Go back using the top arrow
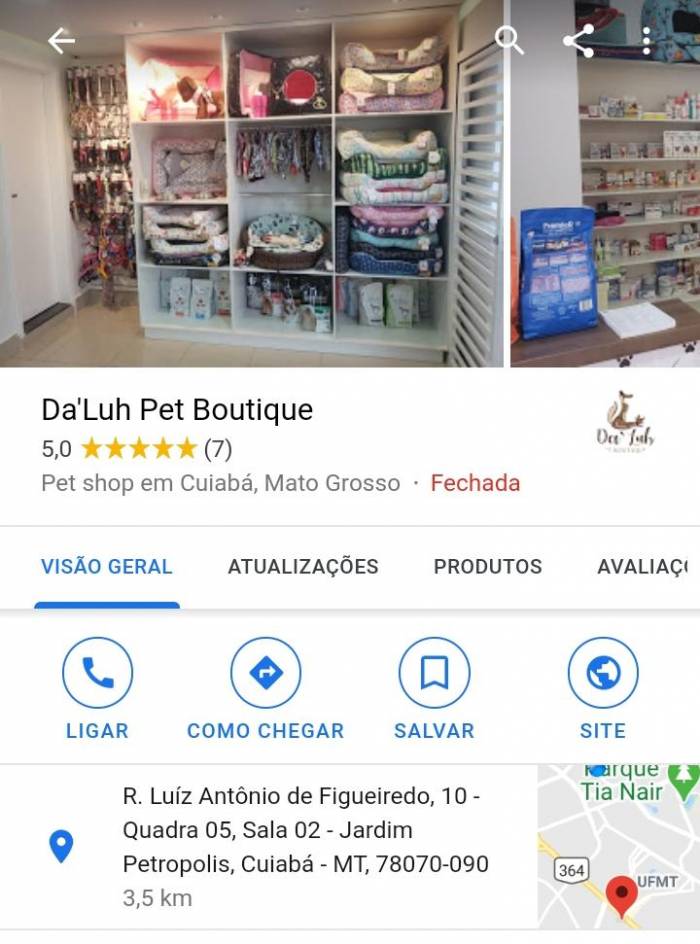This screenshot has height=944, width=700. click(61, 41)
